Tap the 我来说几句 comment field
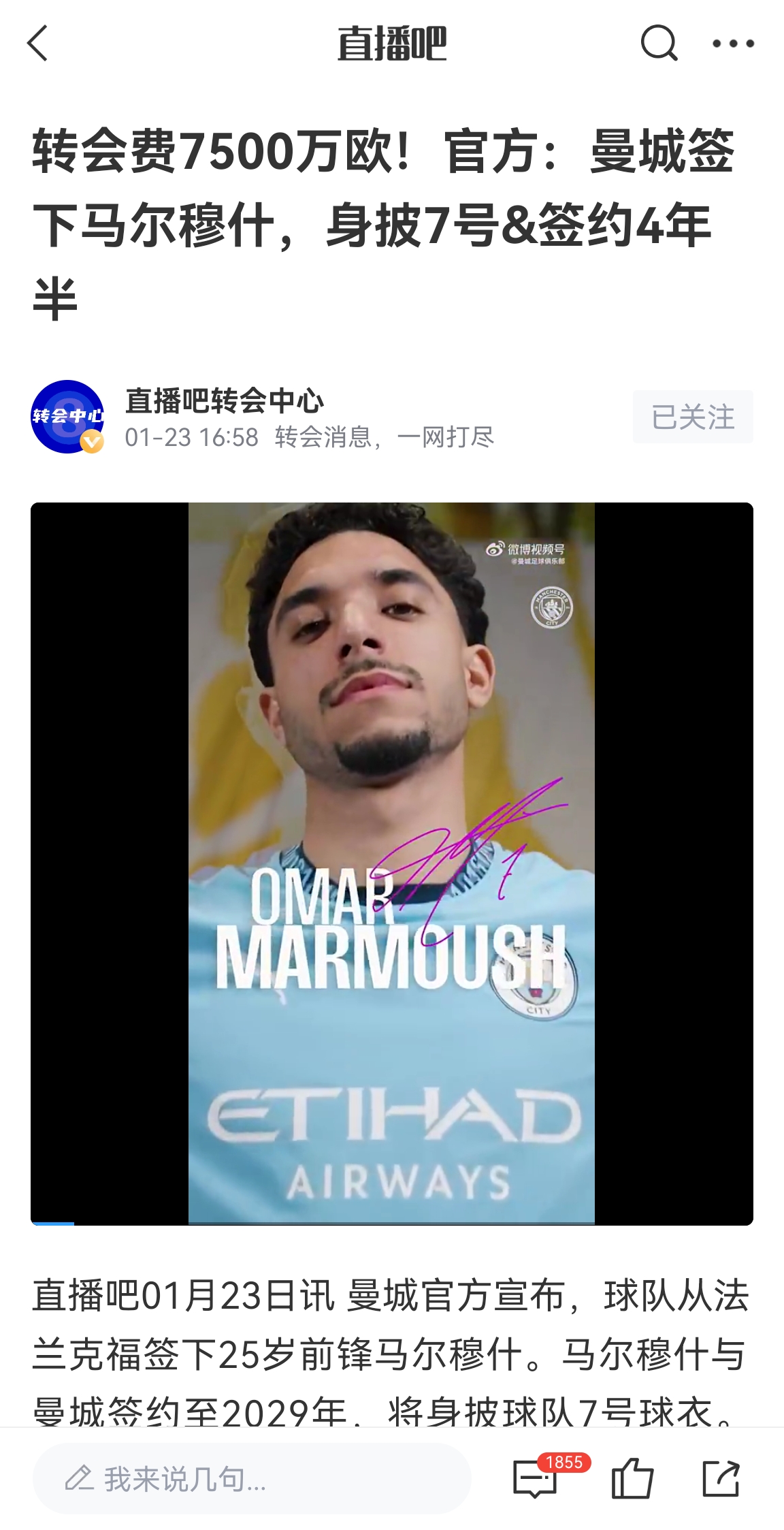 pyautogui.click(x=252, y=1479)
